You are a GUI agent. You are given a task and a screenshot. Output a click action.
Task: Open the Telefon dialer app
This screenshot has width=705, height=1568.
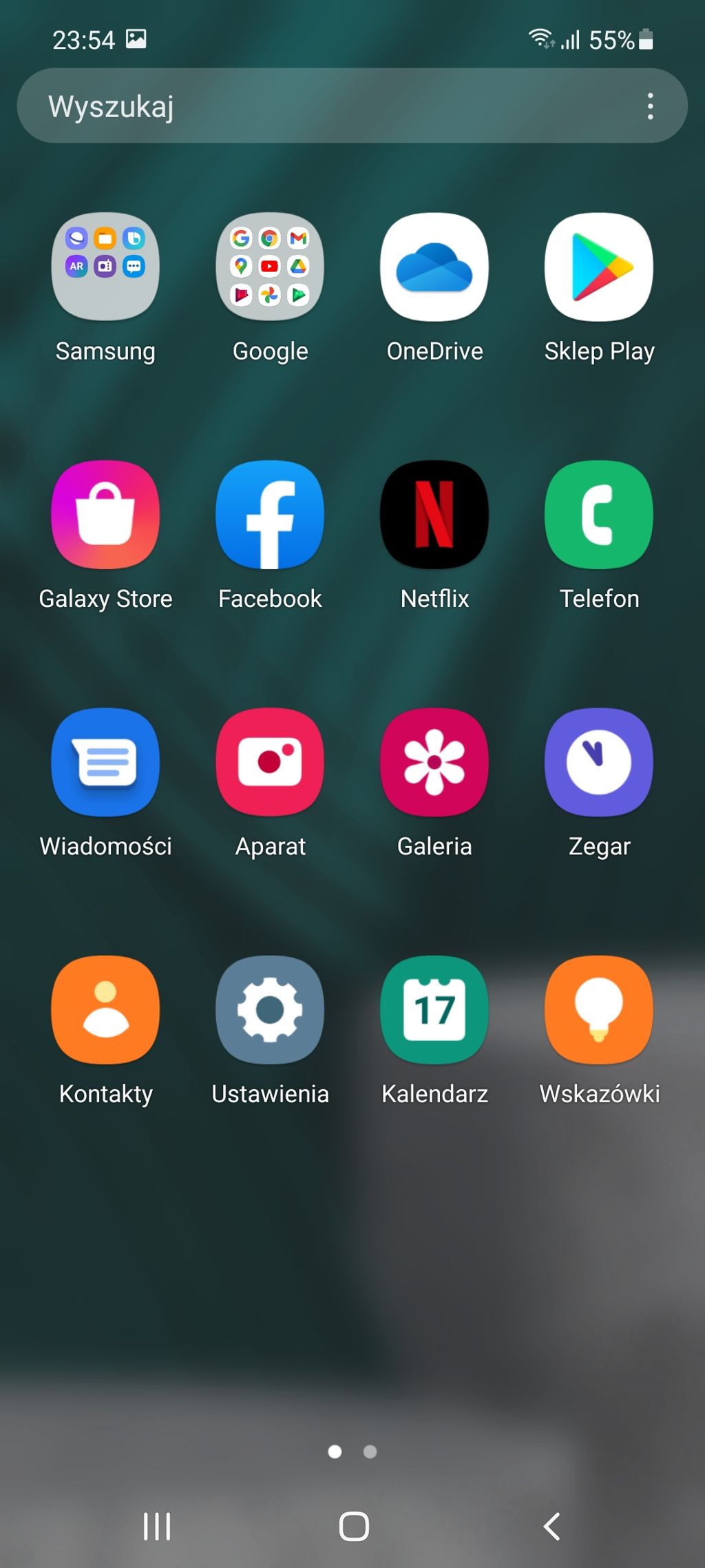pyautogui.click(x=599, y=515)
